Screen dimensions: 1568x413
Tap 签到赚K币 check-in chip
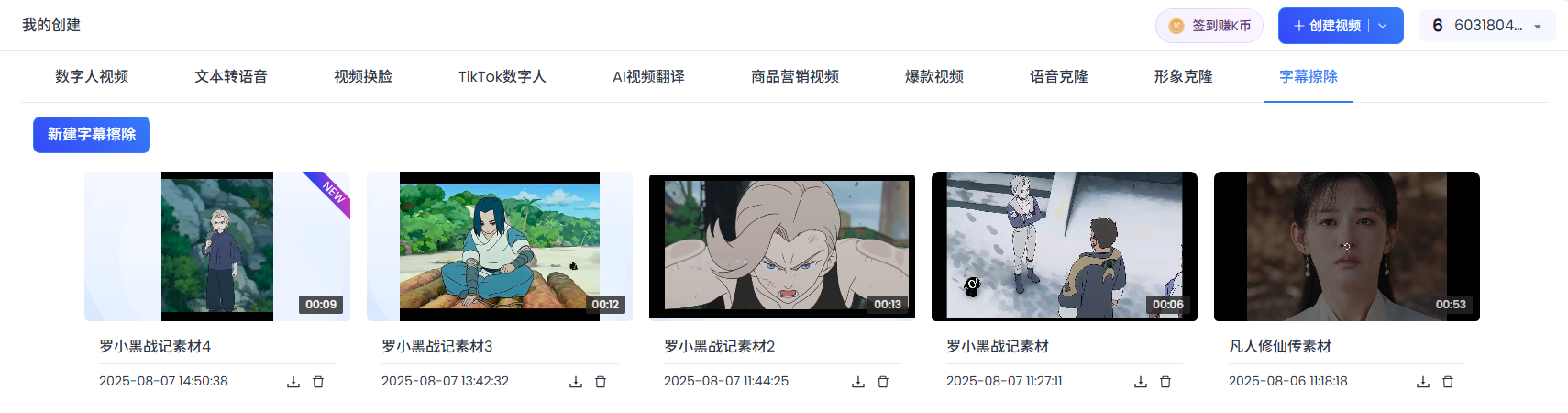(1209, 26)
